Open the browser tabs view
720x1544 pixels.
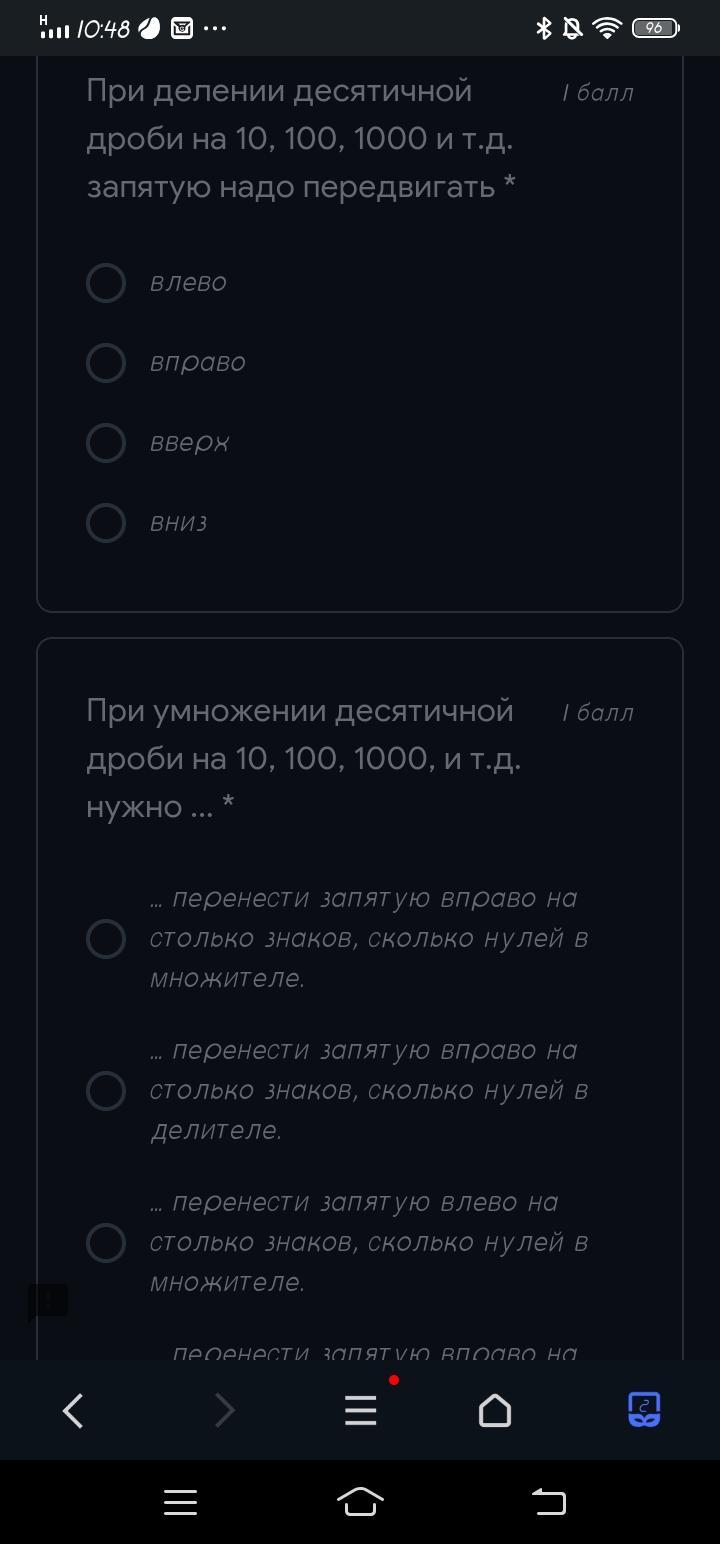pyautogui.click(x=644, y=1410)
